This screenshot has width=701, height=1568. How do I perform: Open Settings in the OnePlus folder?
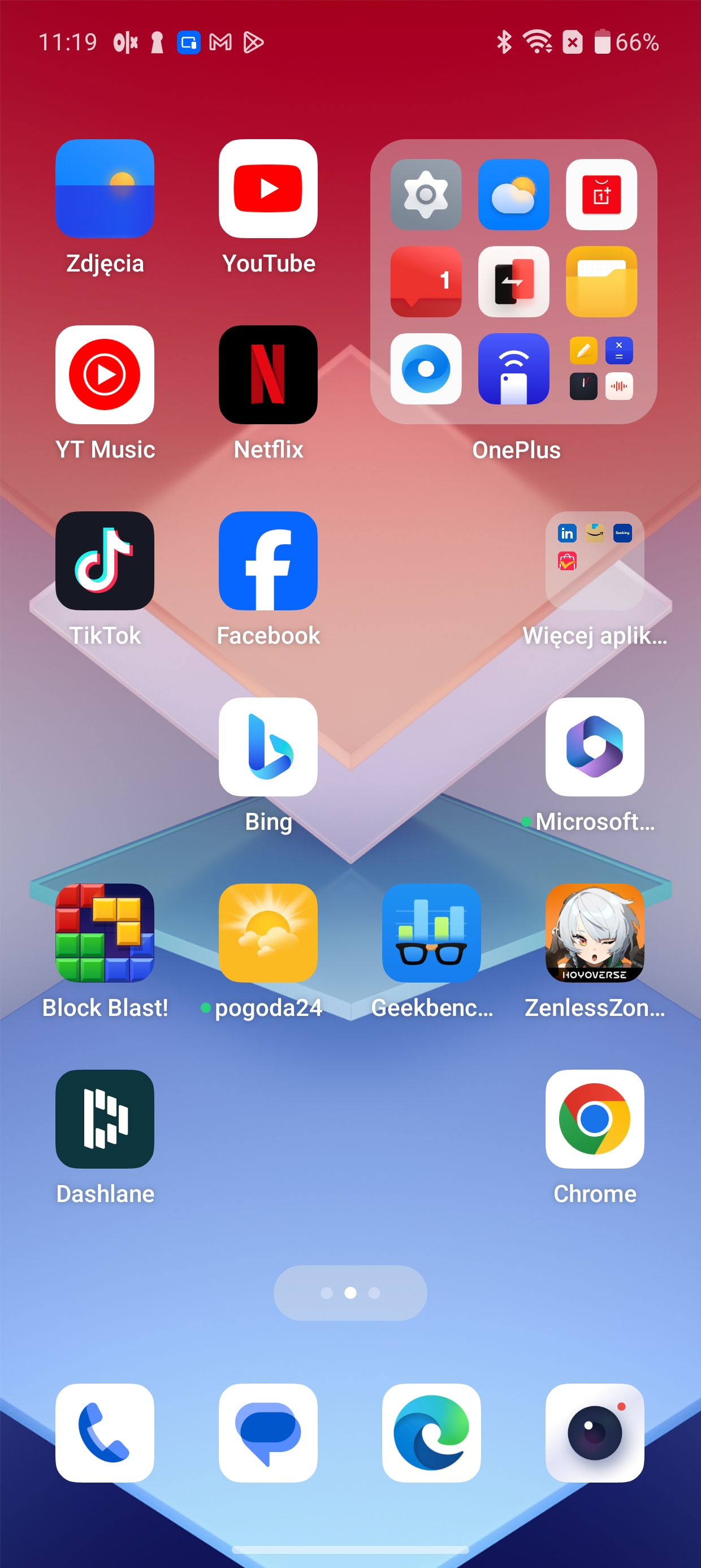[426, 195]
